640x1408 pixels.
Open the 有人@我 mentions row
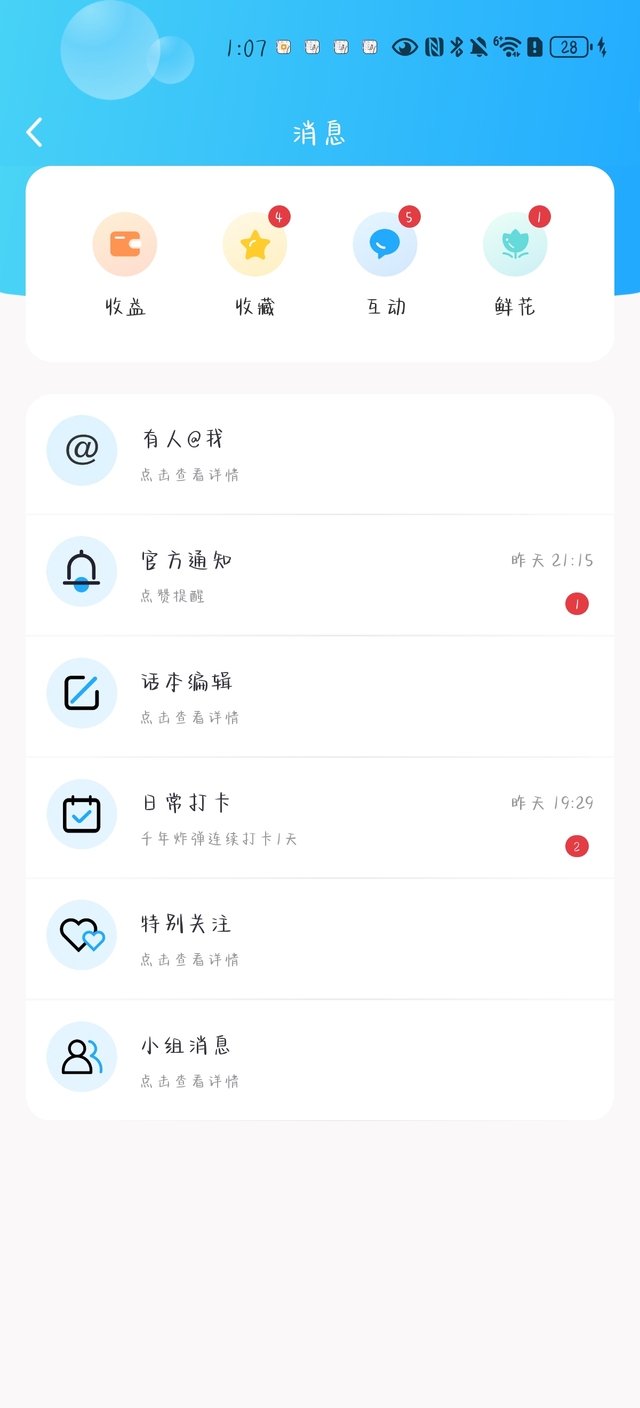tap(320, 454)
